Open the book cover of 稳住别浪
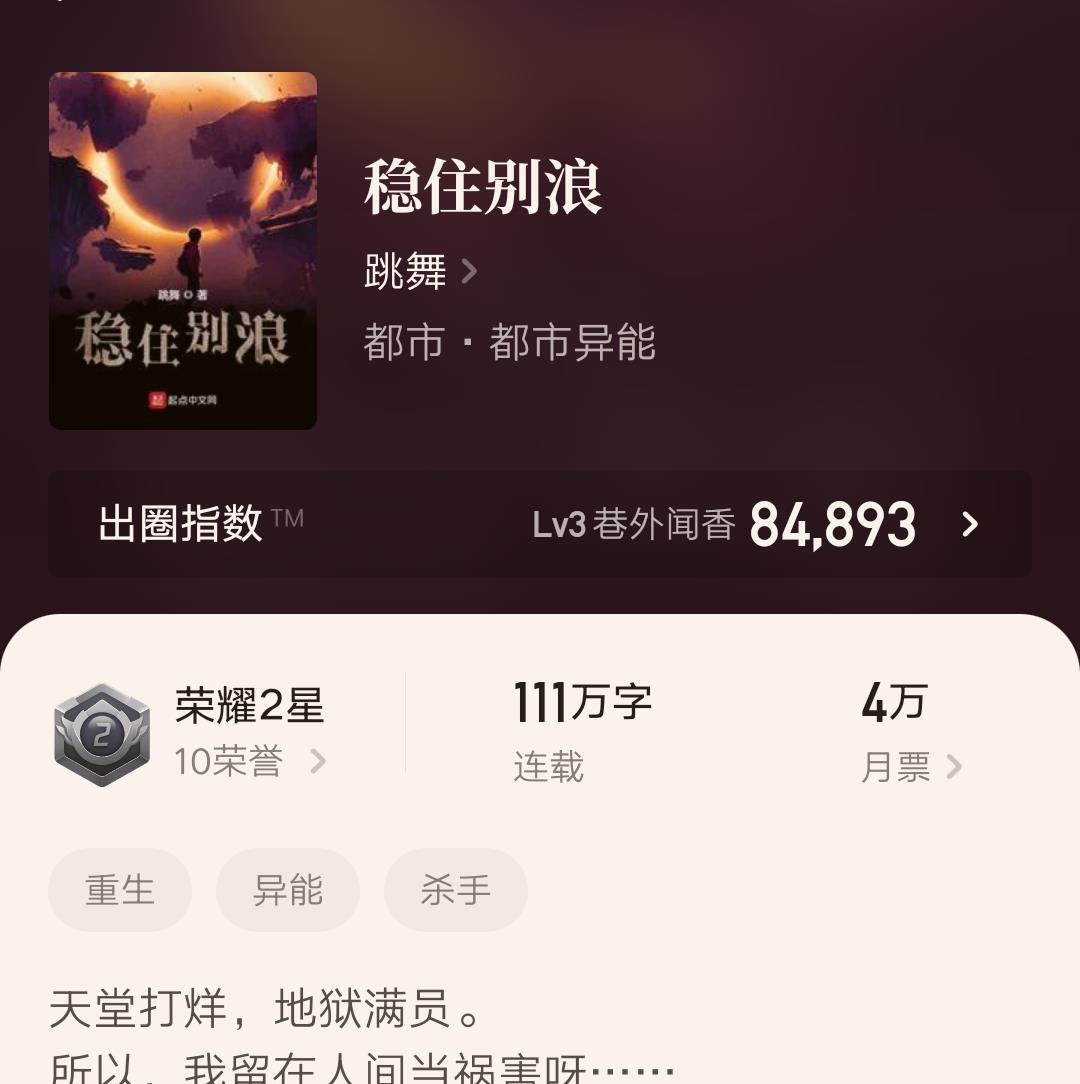This screenshot has height=1084, width=1080. (183, 251)
